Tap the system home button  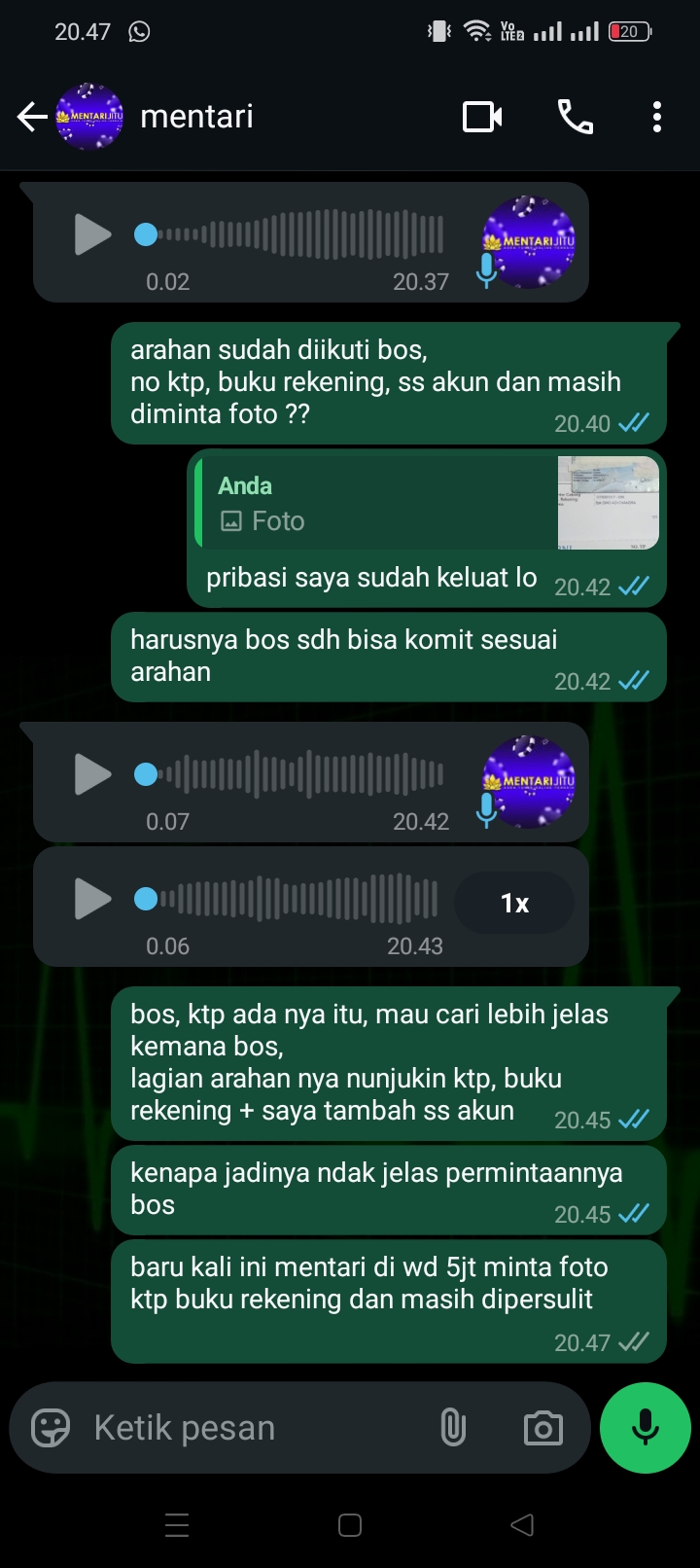click(350, 1524)
